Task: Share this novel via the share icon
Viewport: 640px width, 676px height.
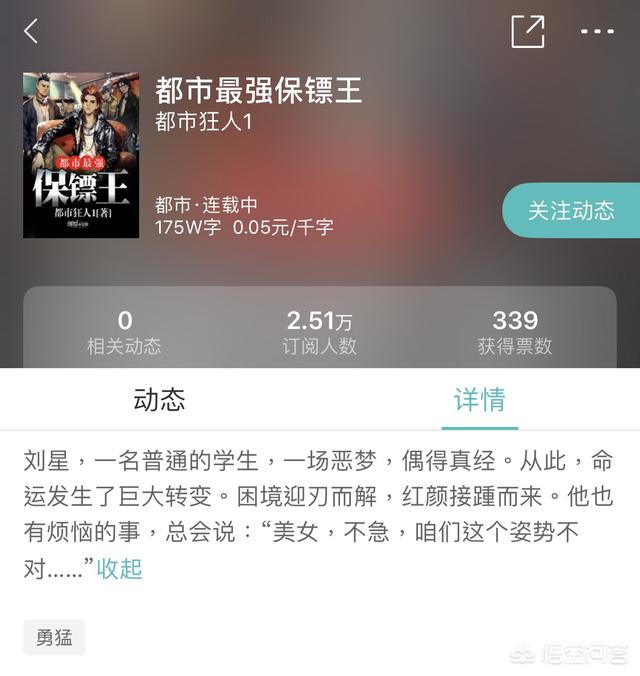Action: (528, 31)
